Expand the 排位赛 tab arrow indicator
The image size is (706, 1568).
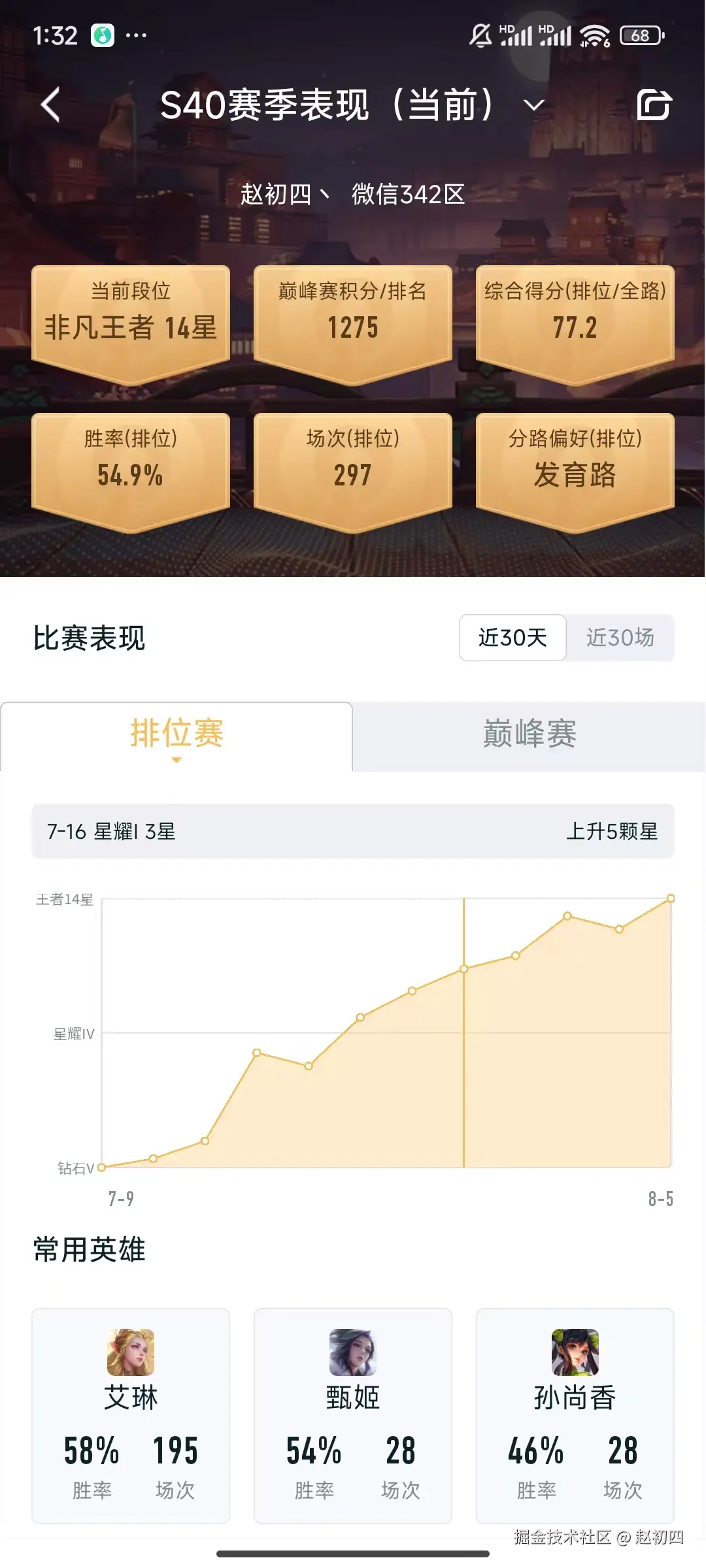tap(178, 762)
